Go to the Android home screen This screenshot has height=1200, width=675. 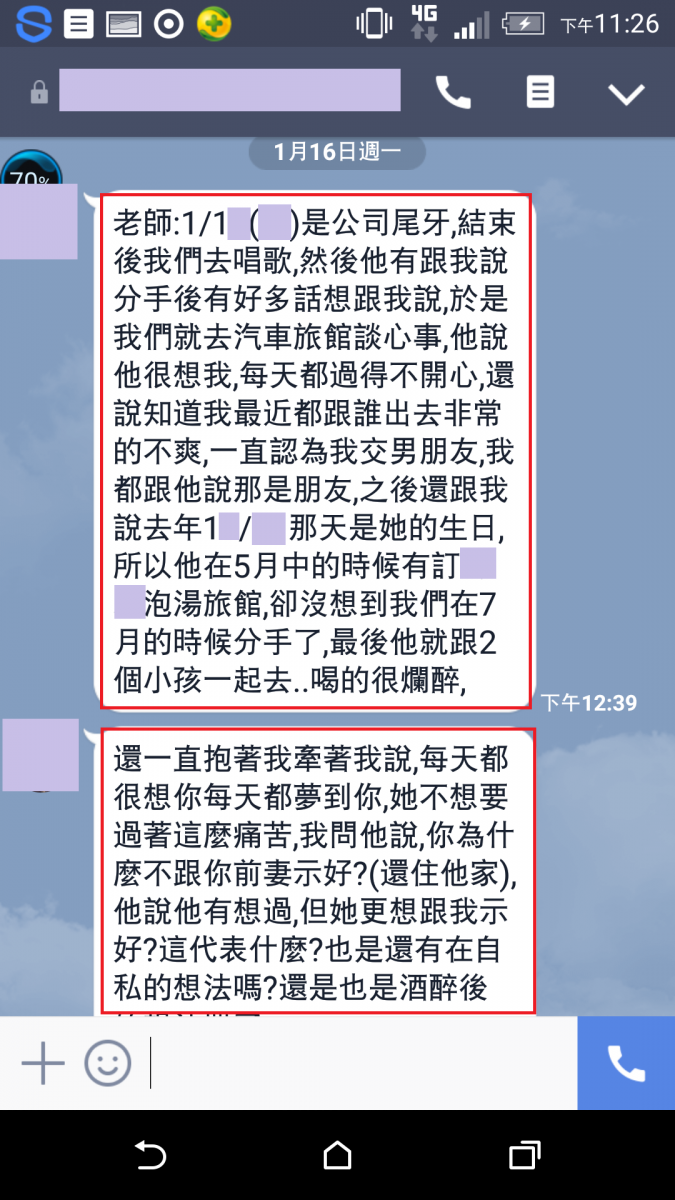(337, 1155)
